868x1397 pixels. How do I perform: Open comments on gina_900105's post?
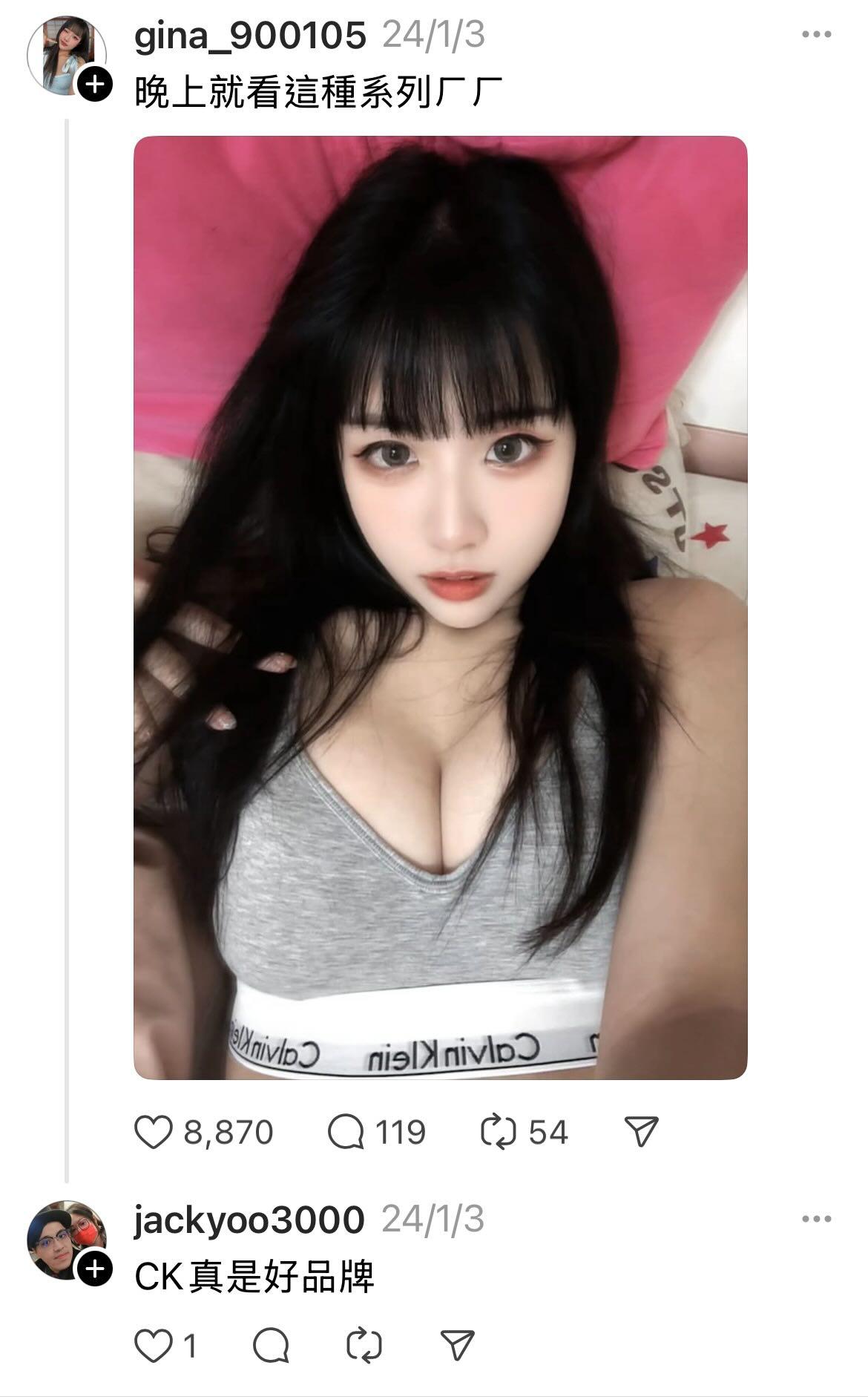click(x=346, y=1133)
